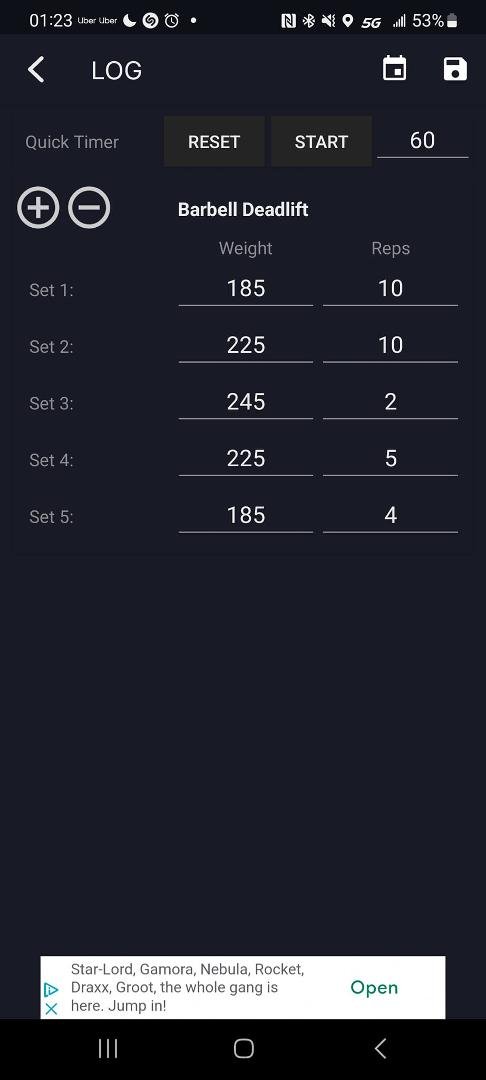Edit the Set 3 weight of 245
This screenshot has height=1080, width=486.
click(246, 402)
